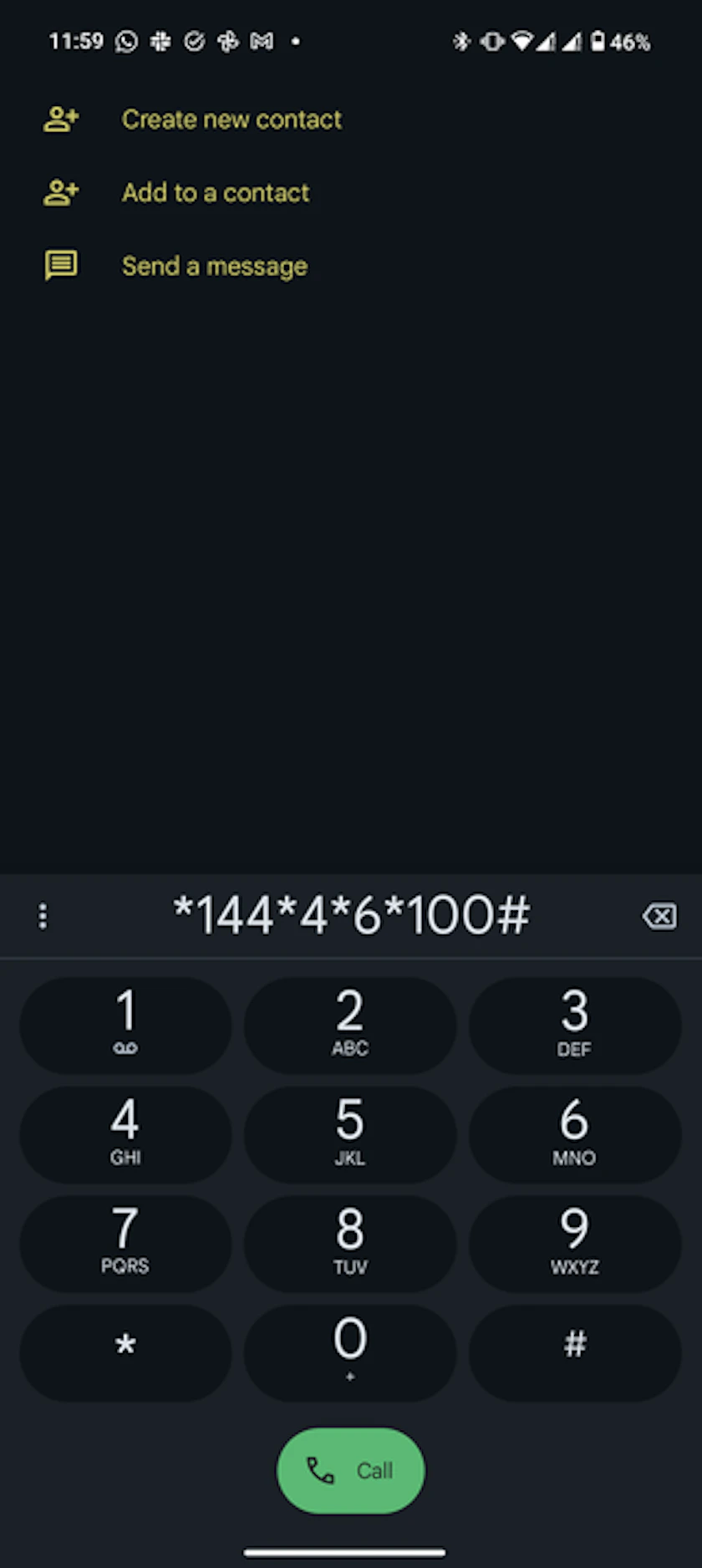Tap the 3 DEF key
Image resolution: width=702 pixels, height=1568 pixels.
574,1025
